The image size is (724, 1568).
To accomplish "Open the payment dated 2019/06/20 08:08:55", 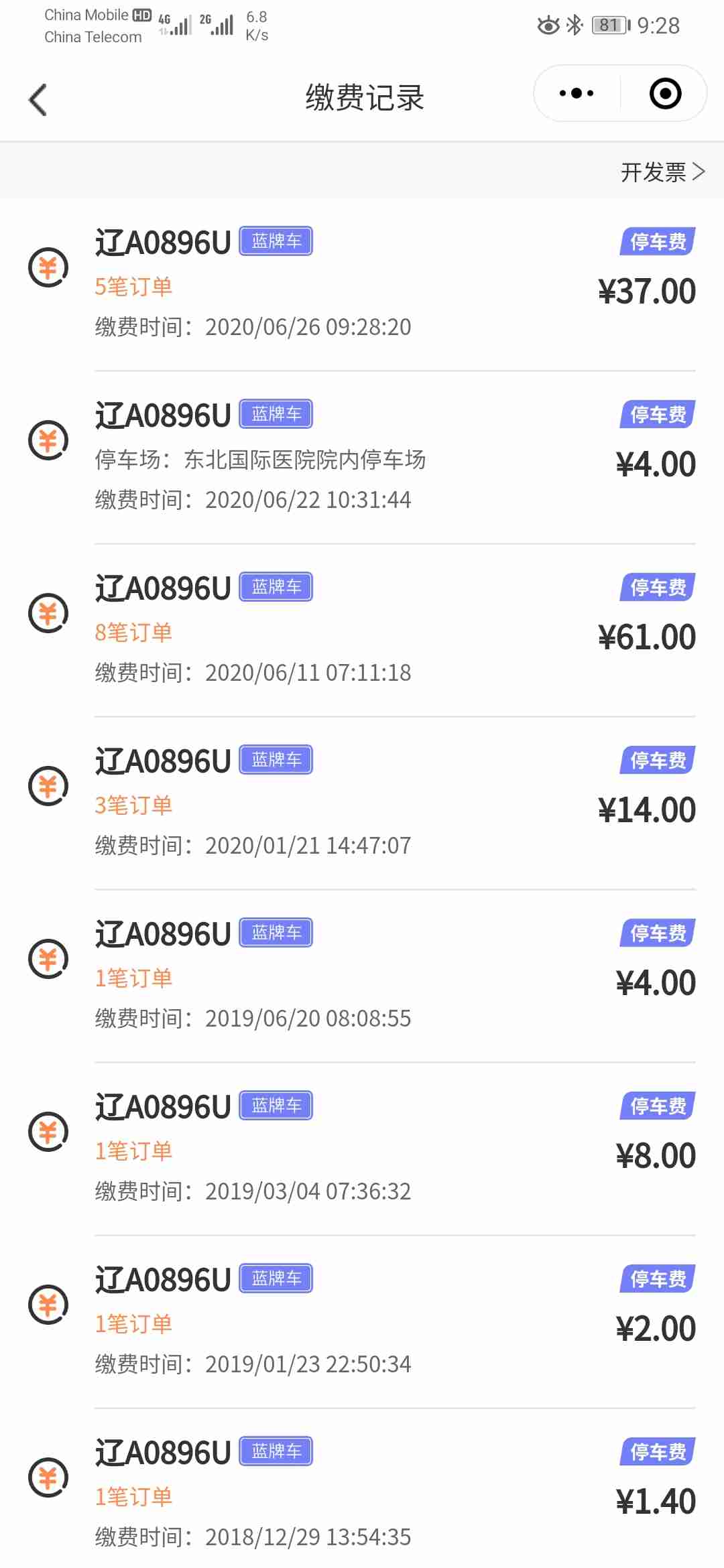I will (362, 976).
